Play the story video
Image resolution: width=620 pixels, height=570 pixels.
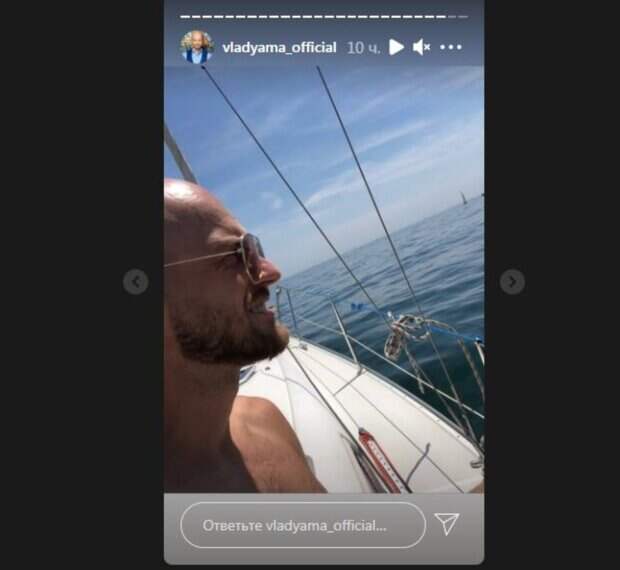click(397, 47)
